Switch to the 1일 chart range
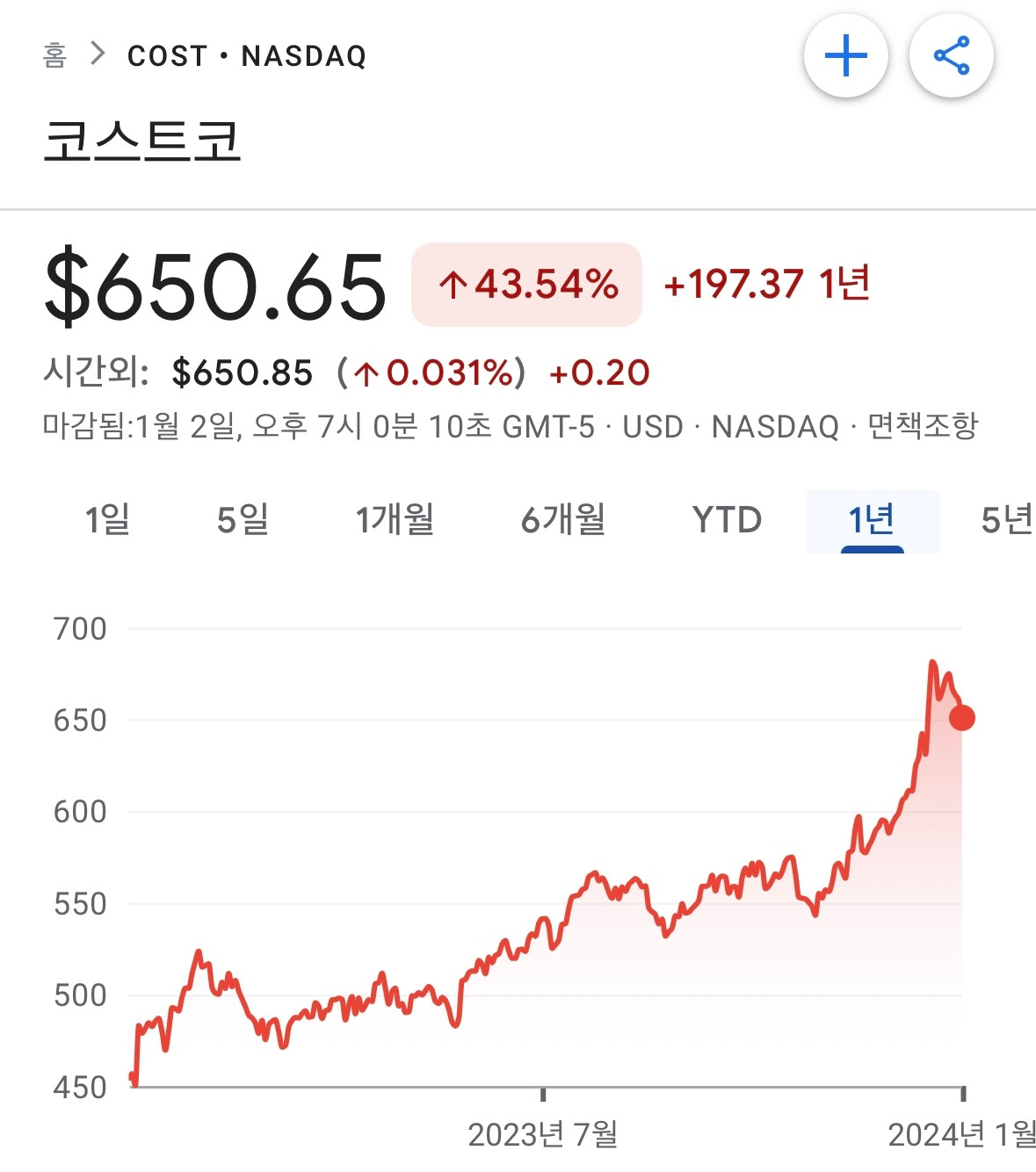This screenshot has height=1172, width=1036. click(107, 520)
